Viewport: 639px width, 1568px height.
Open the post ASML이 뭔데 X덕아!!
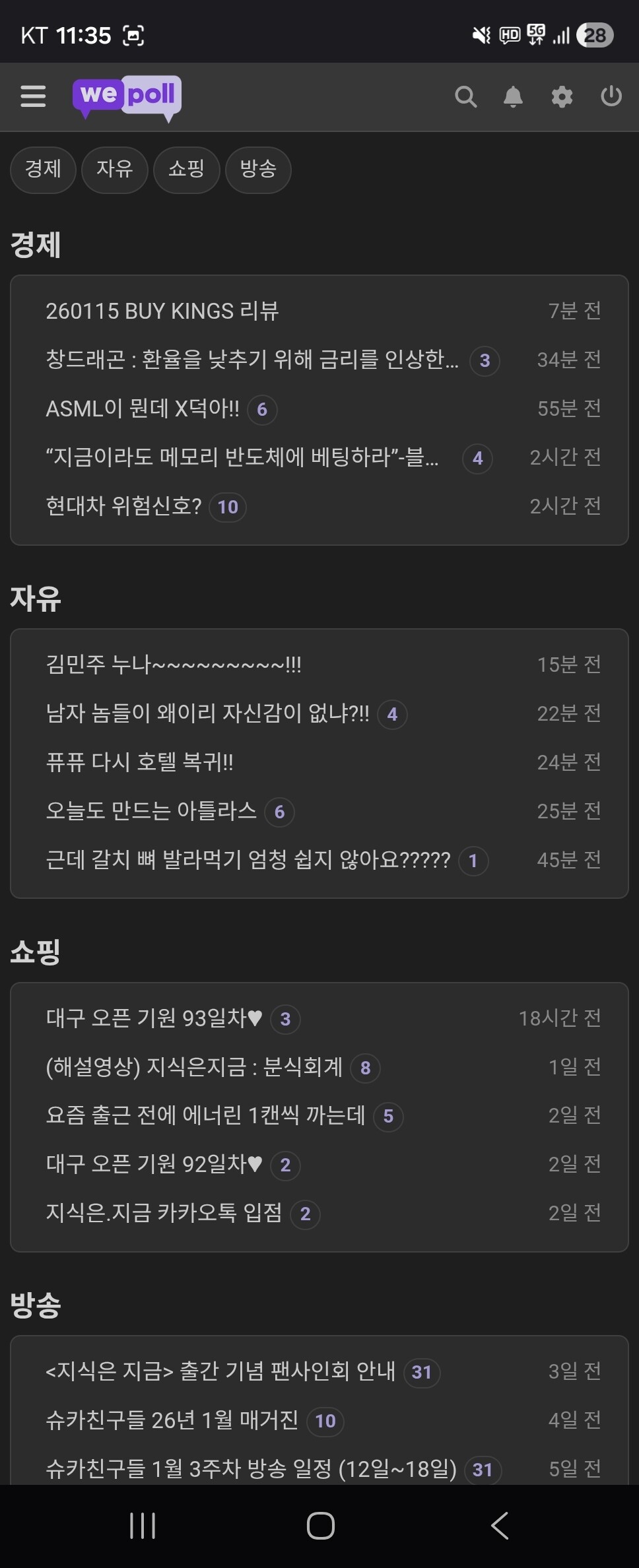pos(143,408)
